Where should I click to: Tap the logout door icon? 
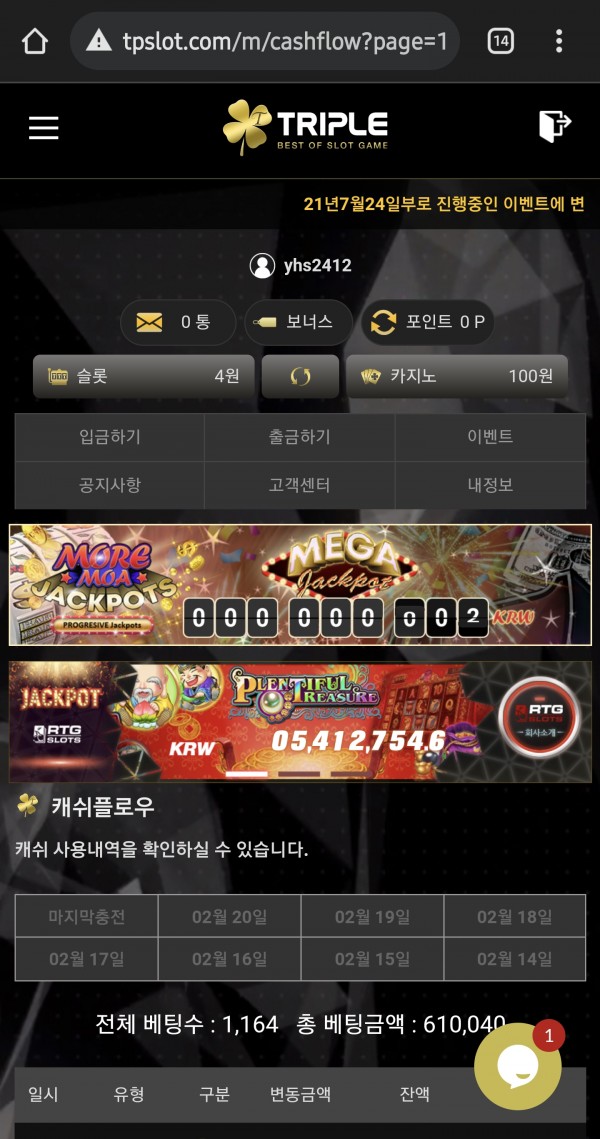pos(554,126)
